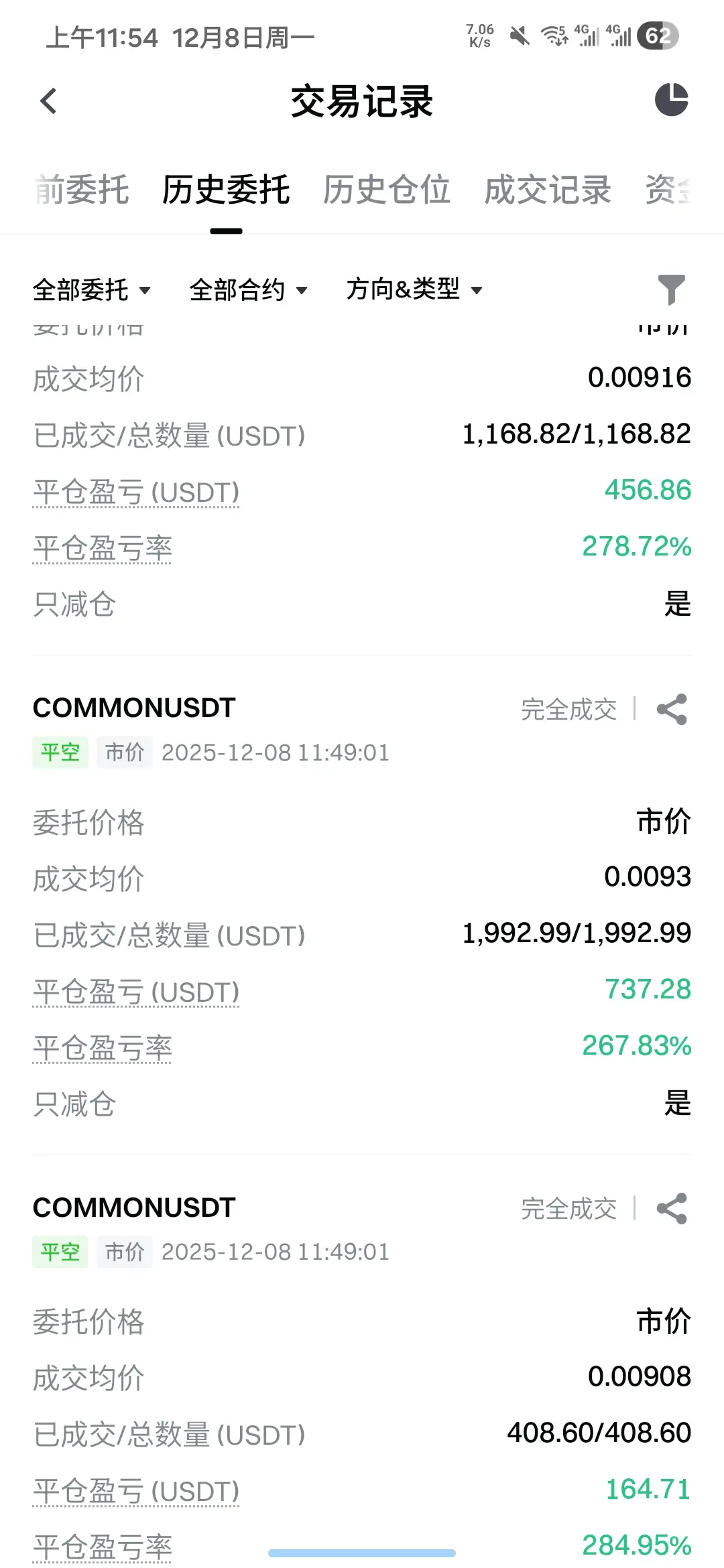Switch to the 历史仓位 tab
The height and width of the screenshot is (1568, 724).
point(387,190)
